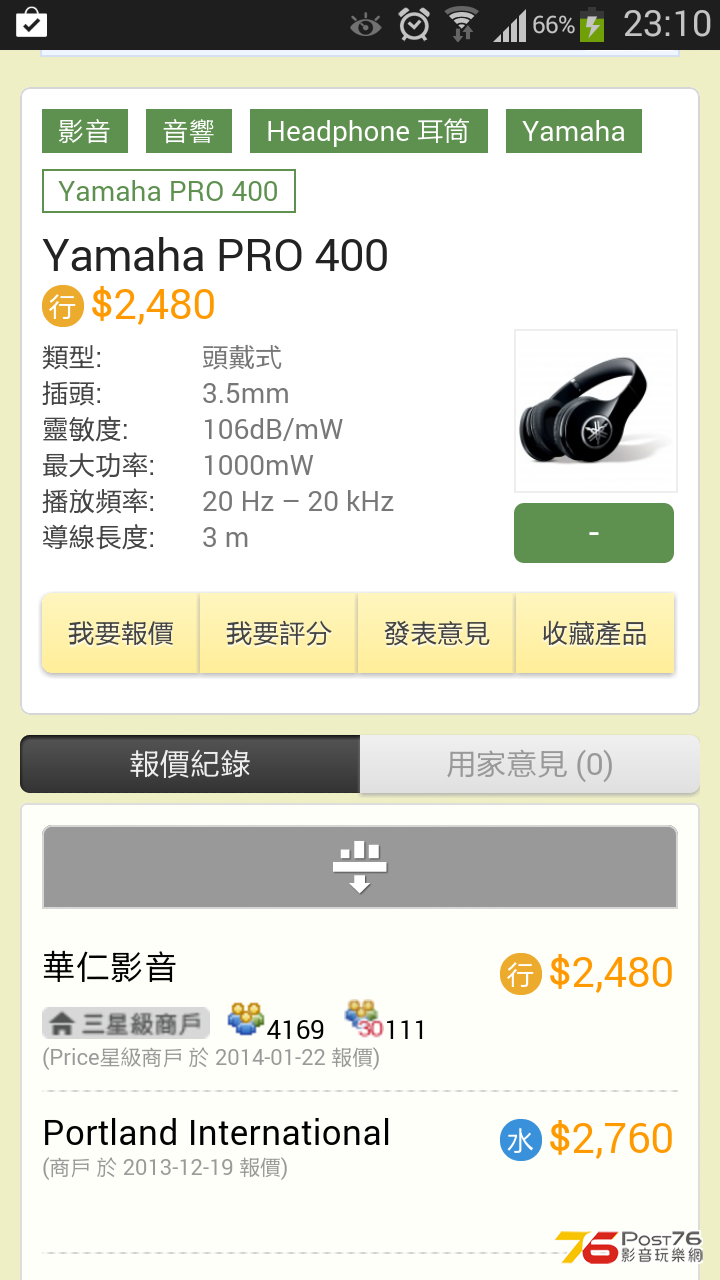Tap the 行 price badge icon next to $2,480
This screenshot has width=720, height=1280.
[x=63, y=306]
